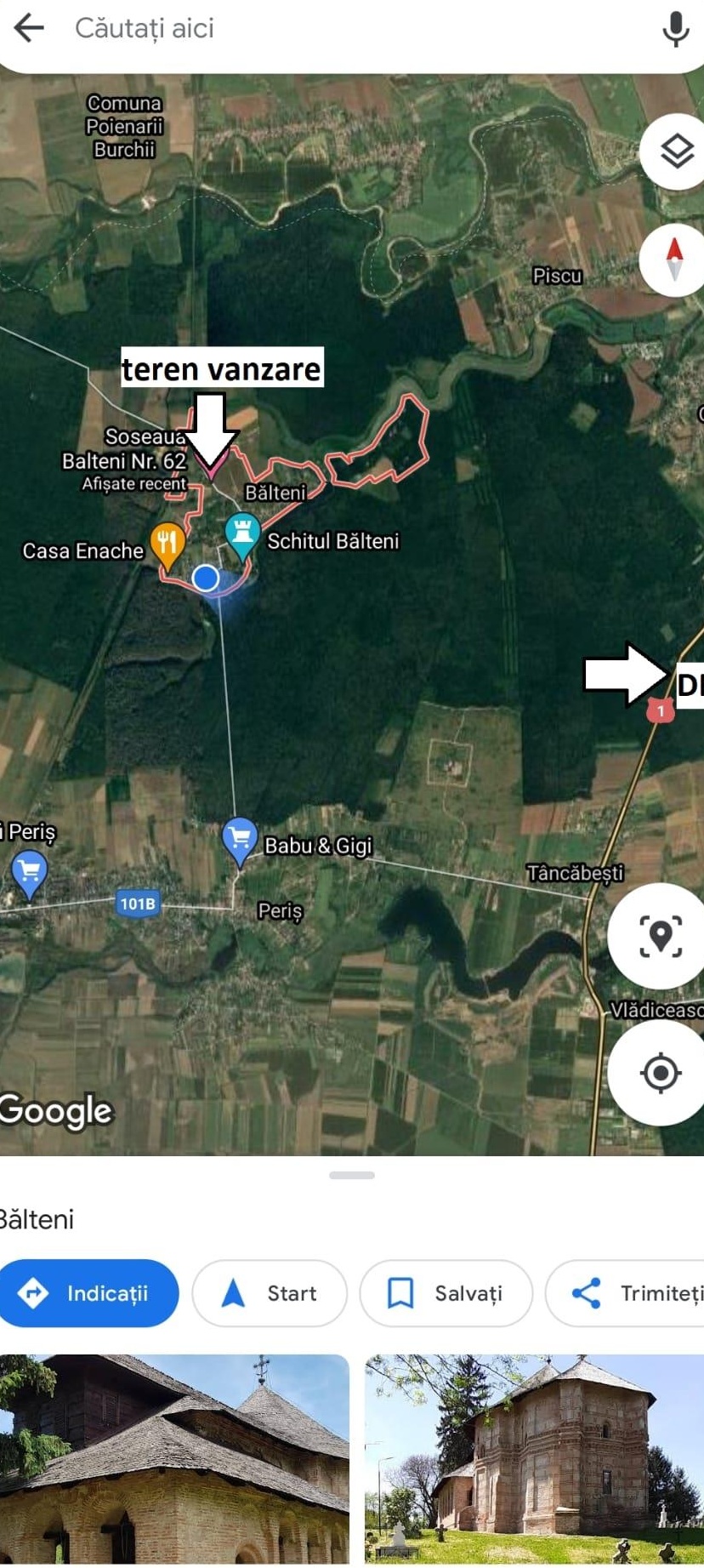The image size is (704, 1568).
Task: Open the brick church photo
Action: [534, 1458]
